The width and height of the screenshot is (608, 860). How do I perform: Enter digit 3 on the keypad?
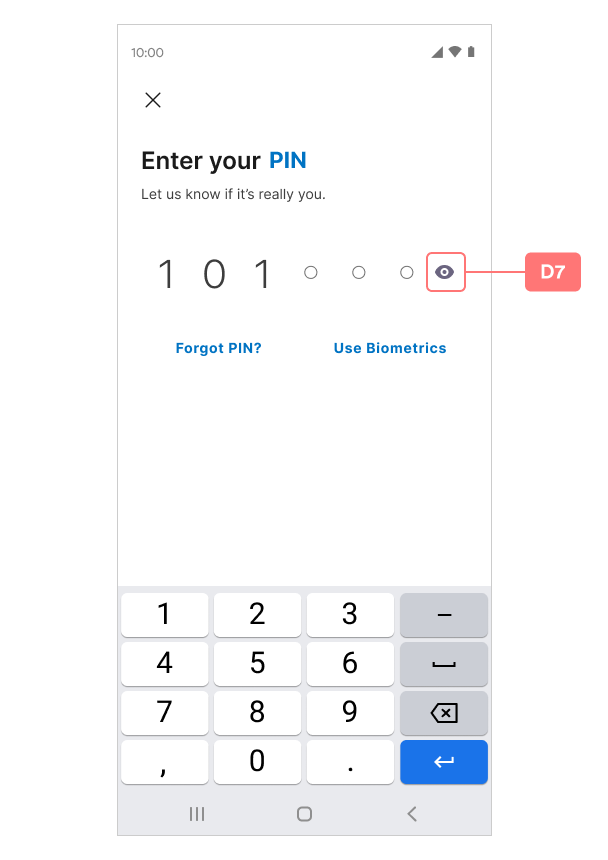350,614
